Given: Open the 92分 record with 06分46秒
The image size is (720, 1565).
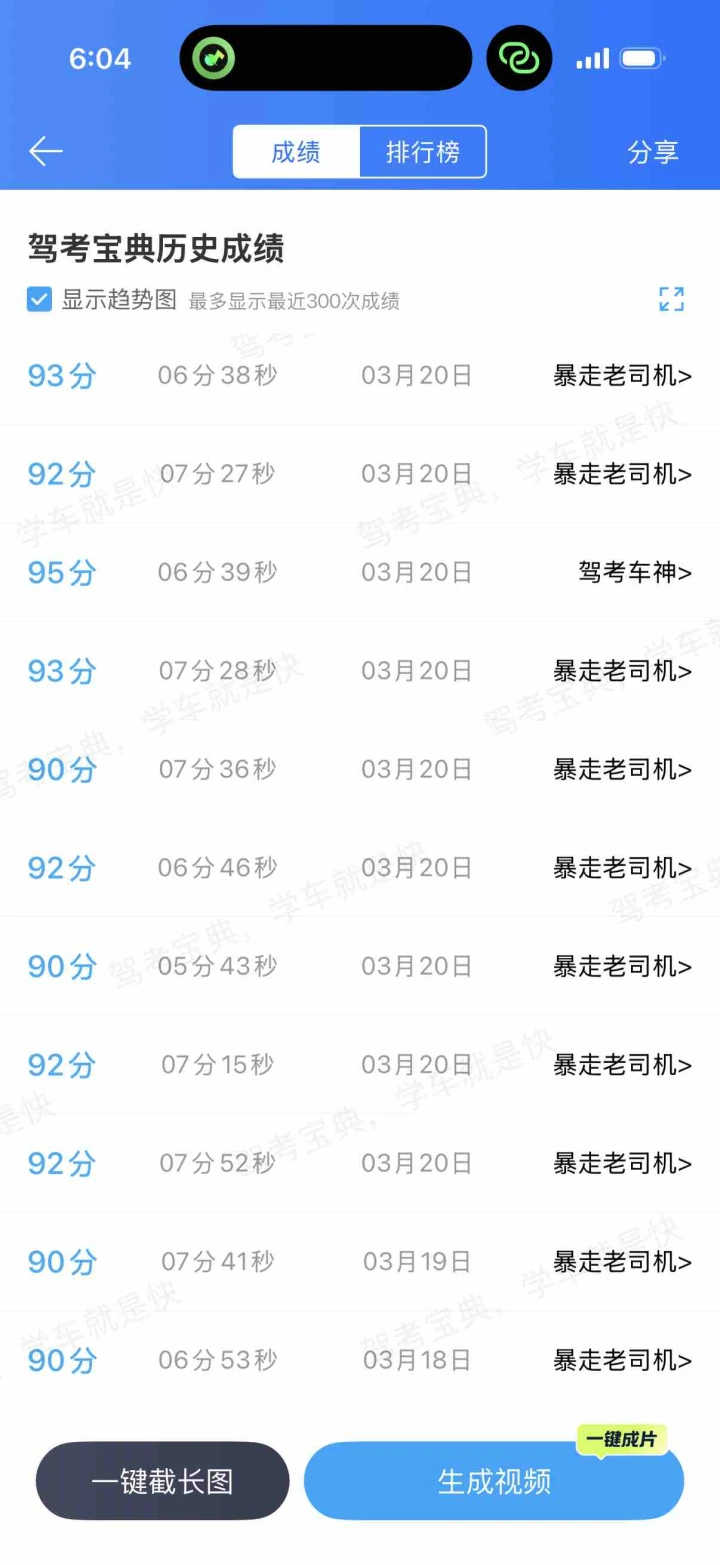Looking at the screenshot, I should tap(622, 868).
